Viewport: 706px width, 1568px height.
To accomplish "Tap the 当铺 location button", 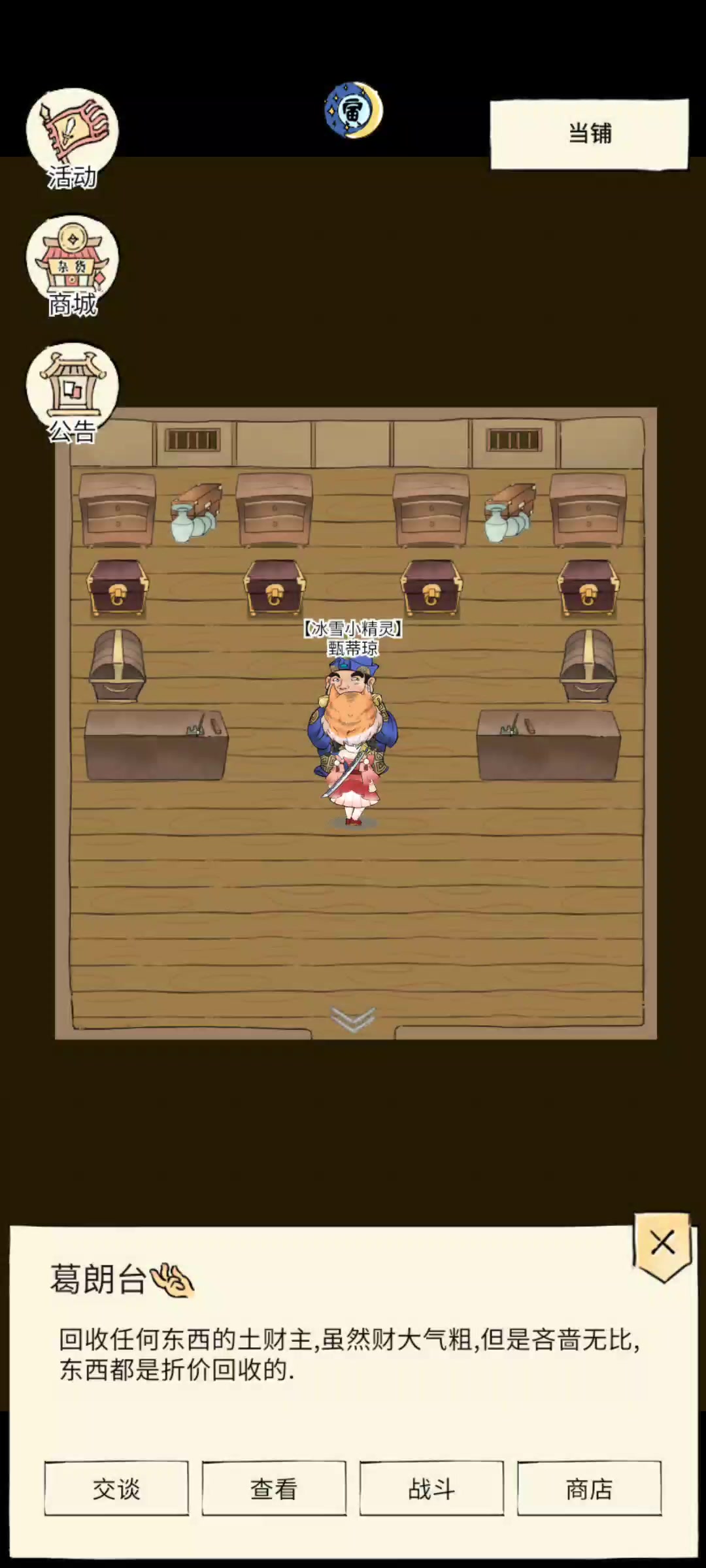I will coord(589,134).
